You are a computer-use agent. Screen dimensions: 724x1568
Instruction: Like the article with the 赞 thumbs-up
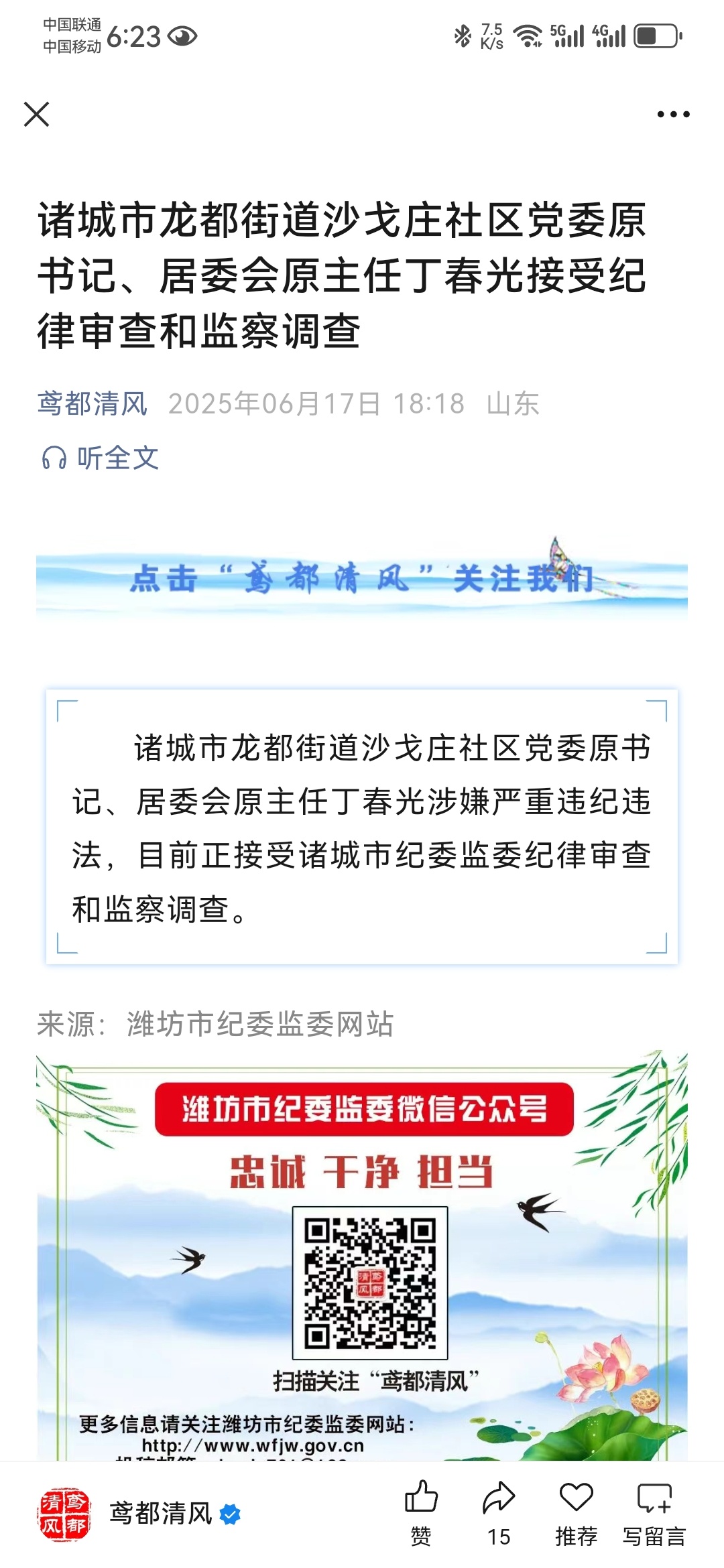[421, 1511]
